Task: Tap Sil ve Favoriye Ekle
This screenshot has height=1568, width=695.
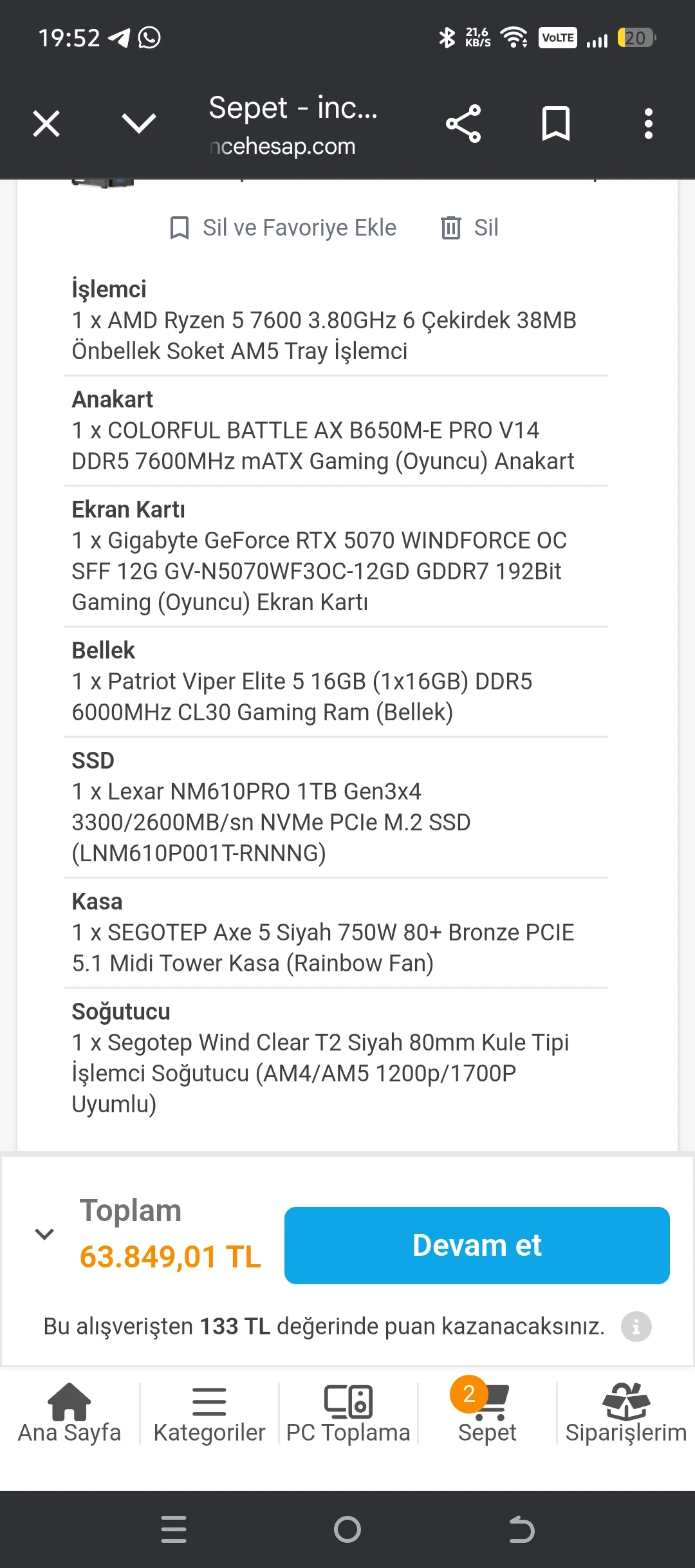Action: coord(283,228)
